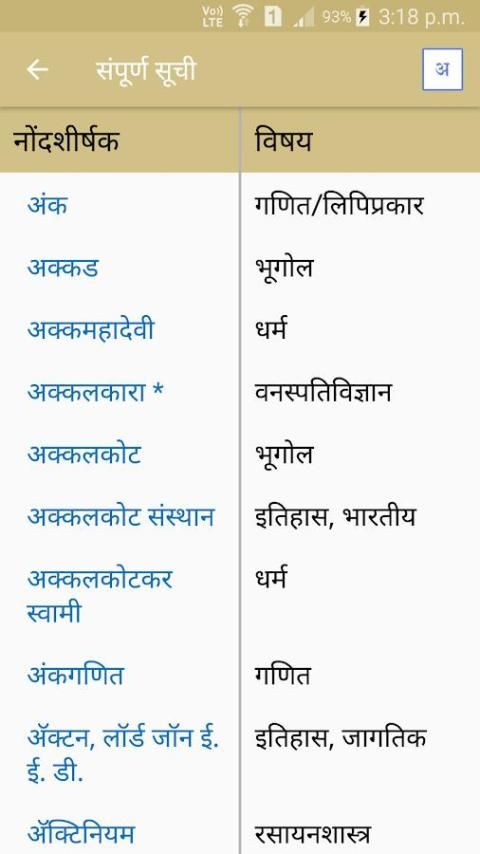This screenshot has width=480, height=854.
Task: Open the ॲक्टन, लॉर्ड जॉन entry
Action: point(123,755)
